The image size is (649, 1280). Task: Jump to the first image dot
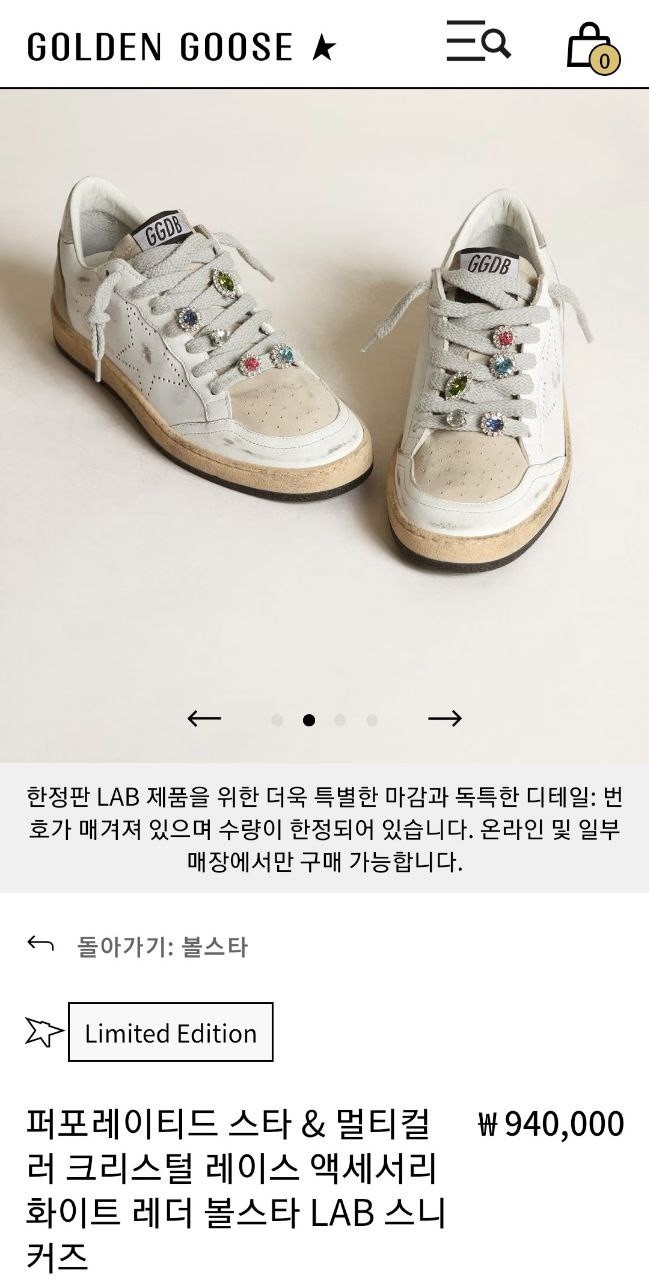point(277,719)
